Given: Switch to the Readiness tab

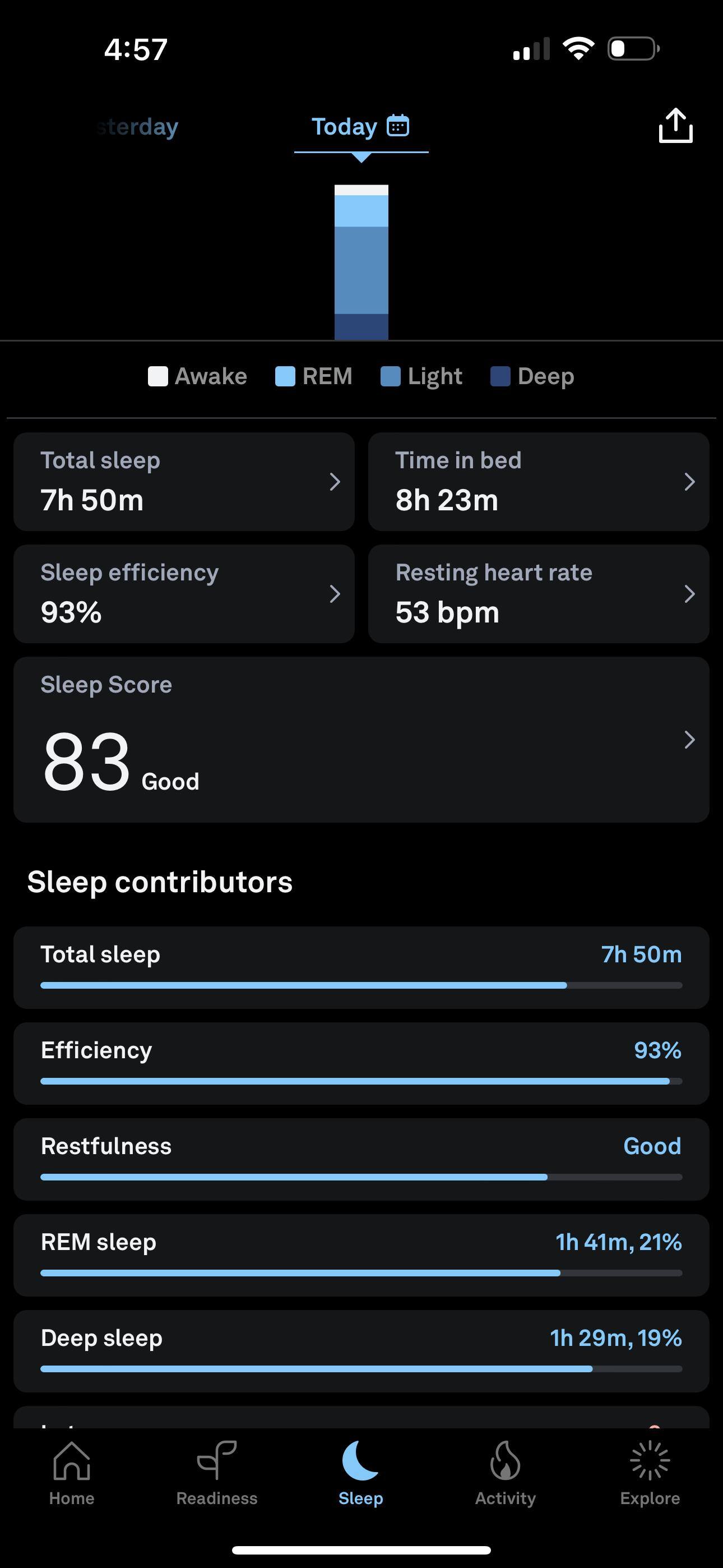Looking at the screenshot, I should [217, 1472].
